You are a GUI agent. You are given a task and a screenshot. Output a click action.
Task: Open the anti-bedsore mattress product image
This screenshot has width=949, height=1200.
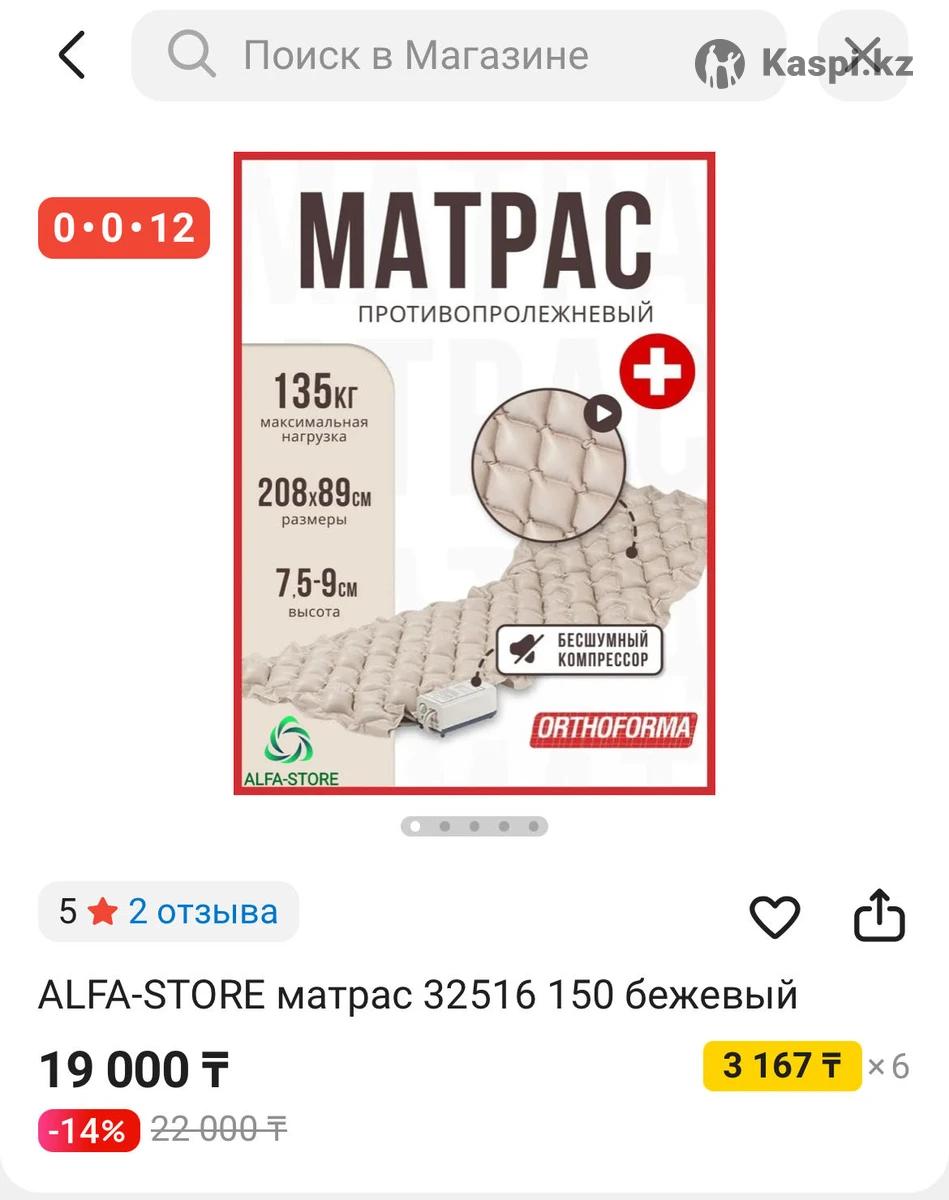coord(474,474)
